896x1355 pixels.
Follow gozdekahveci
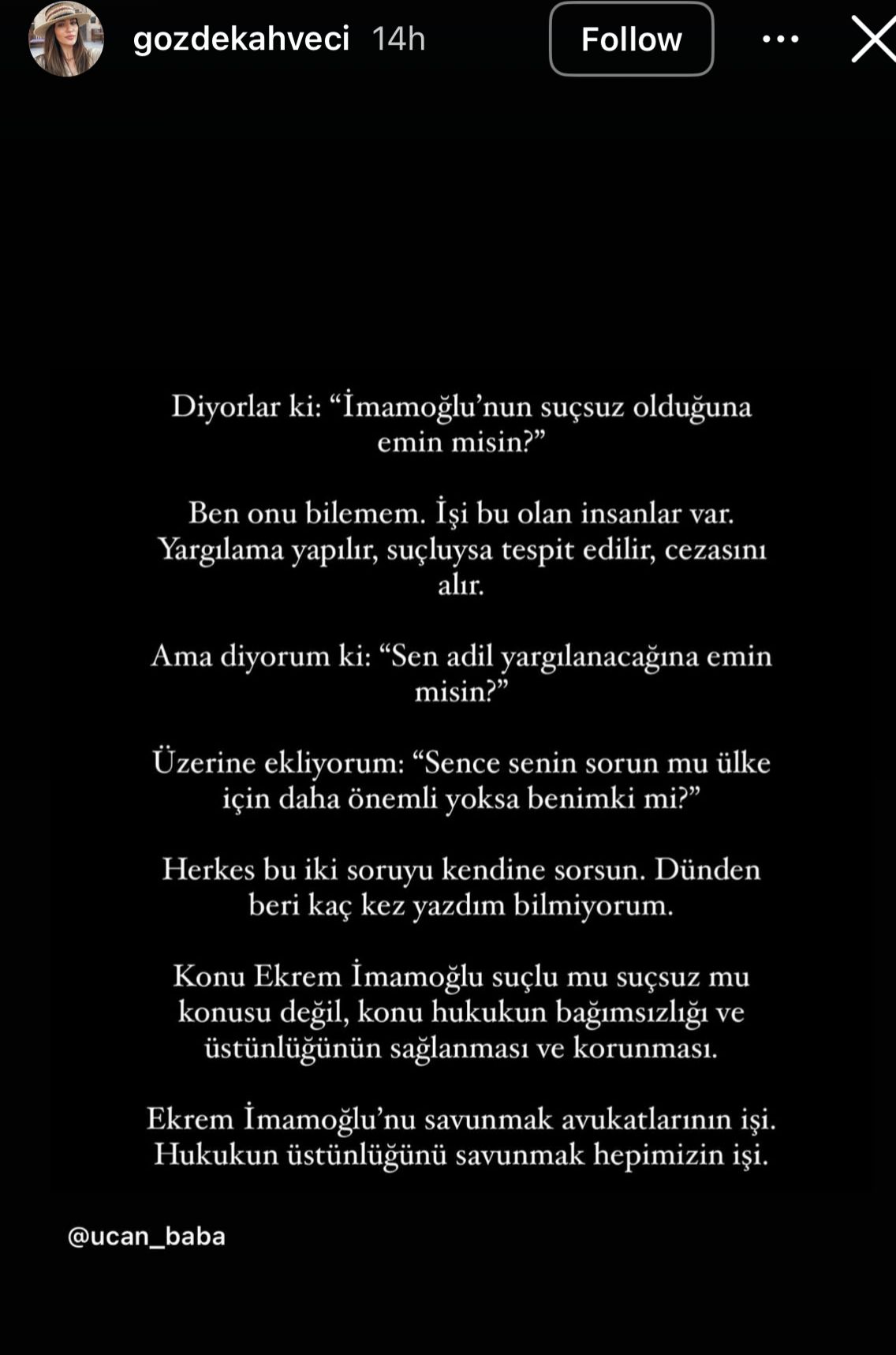click(x=631, y=39)
